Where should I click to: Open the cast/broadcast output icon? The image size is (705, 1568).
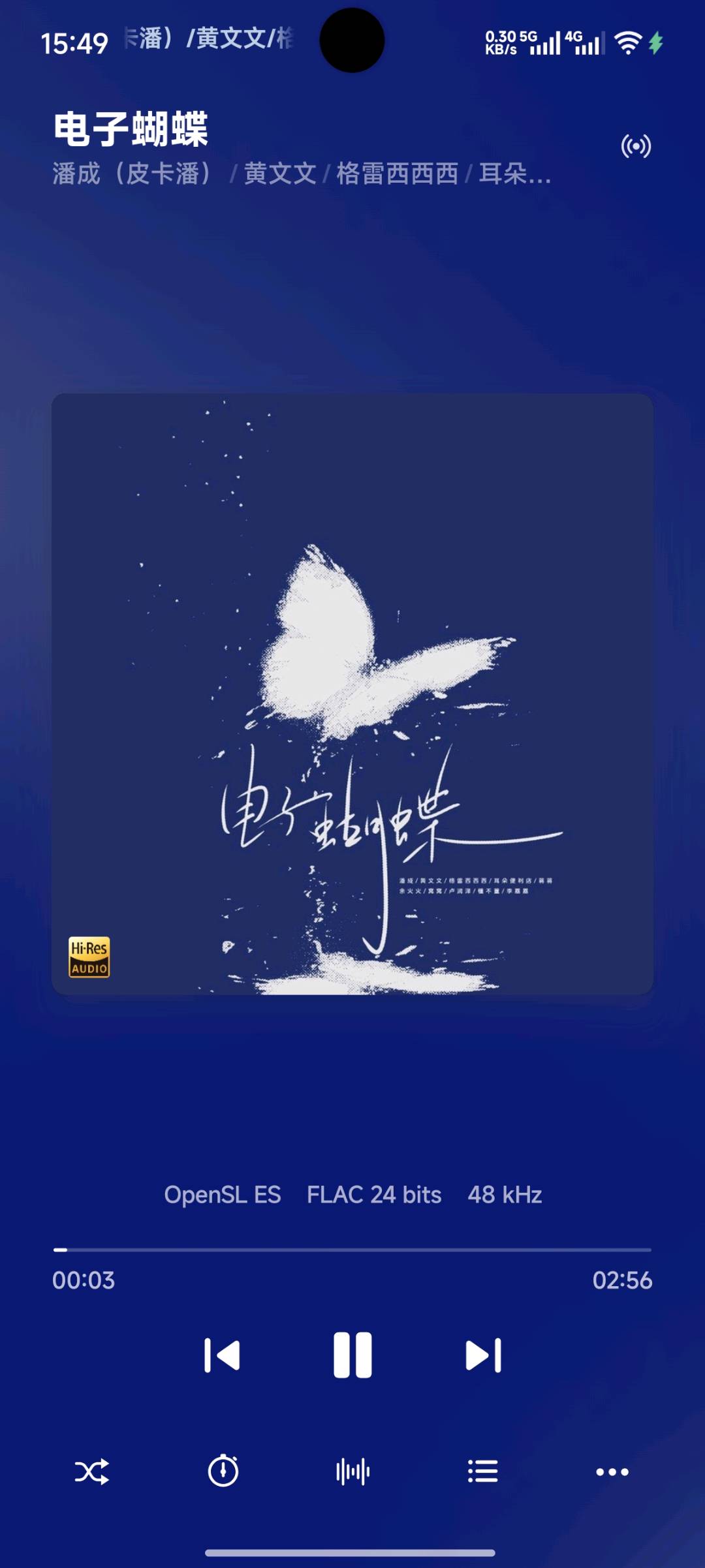click(x=636, y=146)
